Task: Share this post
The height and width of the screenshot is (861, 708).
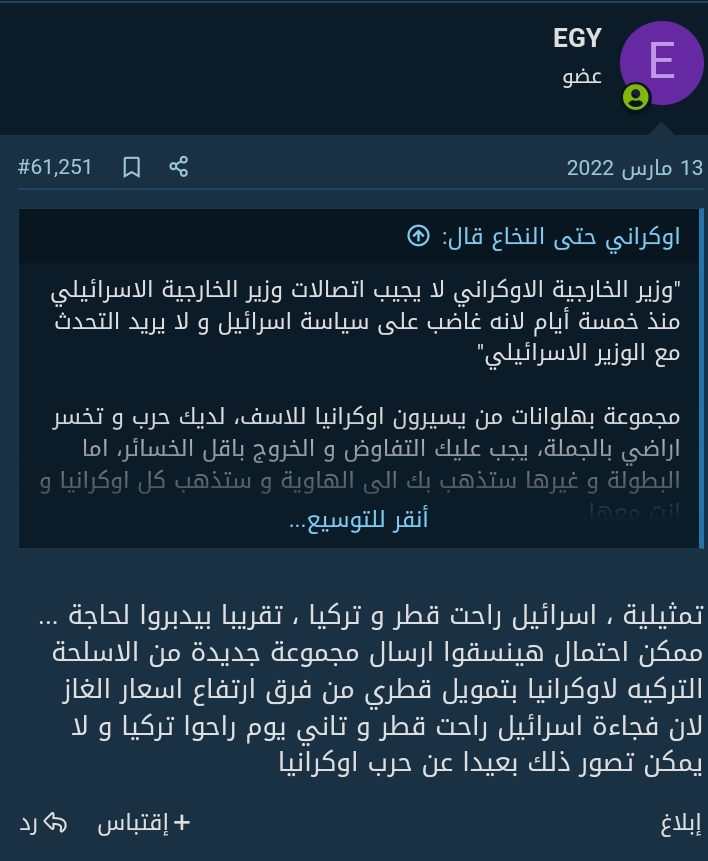Action: [x=179, y=167]
